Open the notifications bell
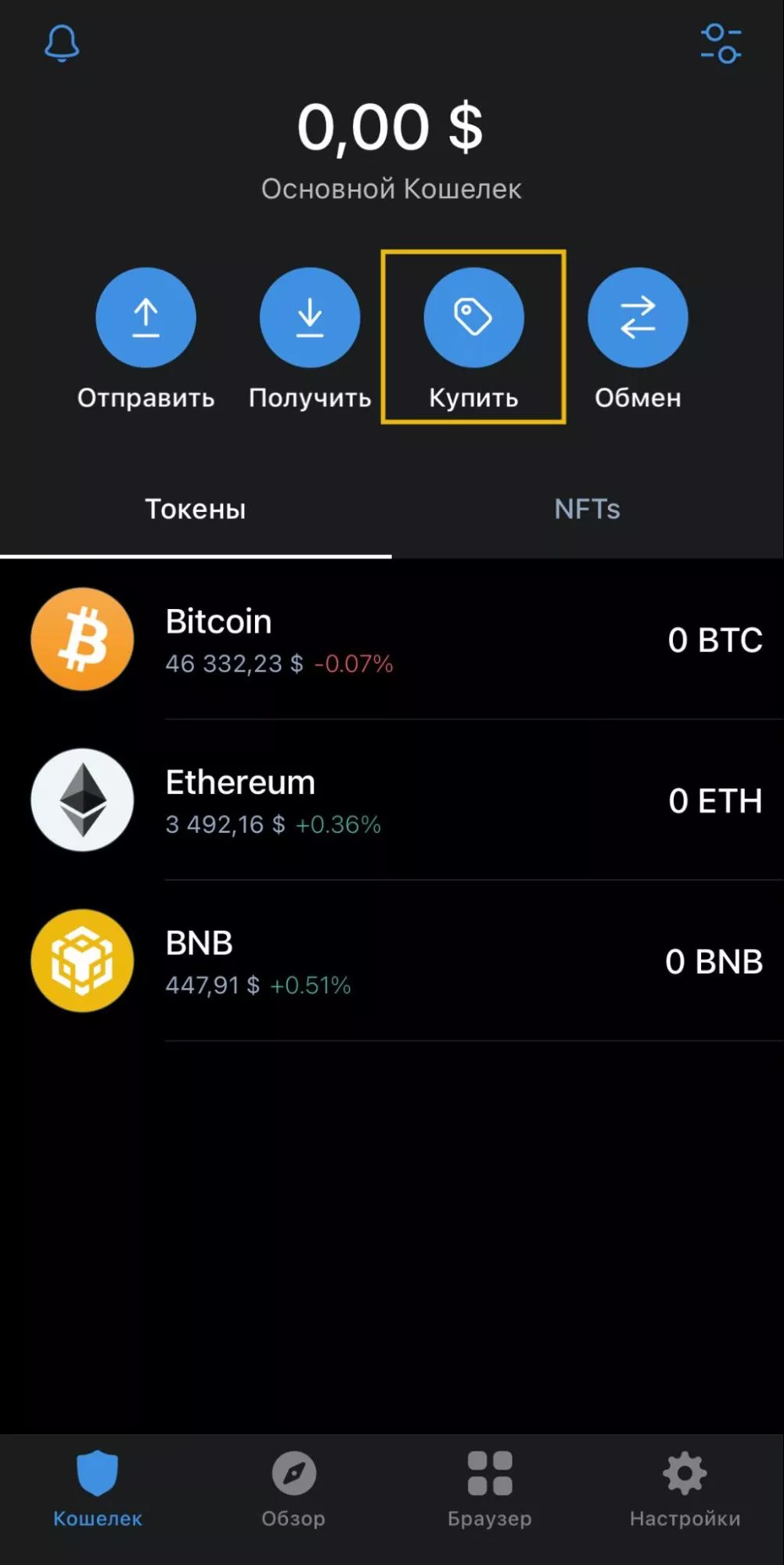Screen dimensions: 784x1565 pyautogui.click(x=62, y=43)
